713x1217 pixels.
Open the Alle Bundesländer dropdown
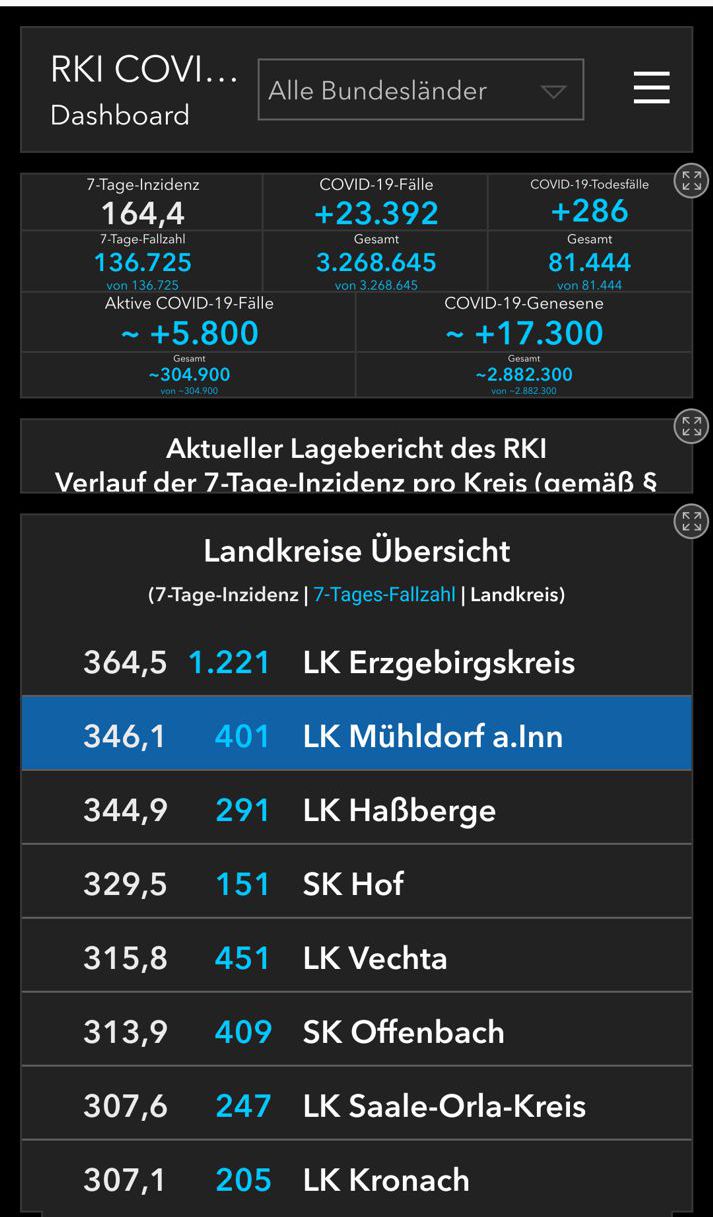point(420,90)
